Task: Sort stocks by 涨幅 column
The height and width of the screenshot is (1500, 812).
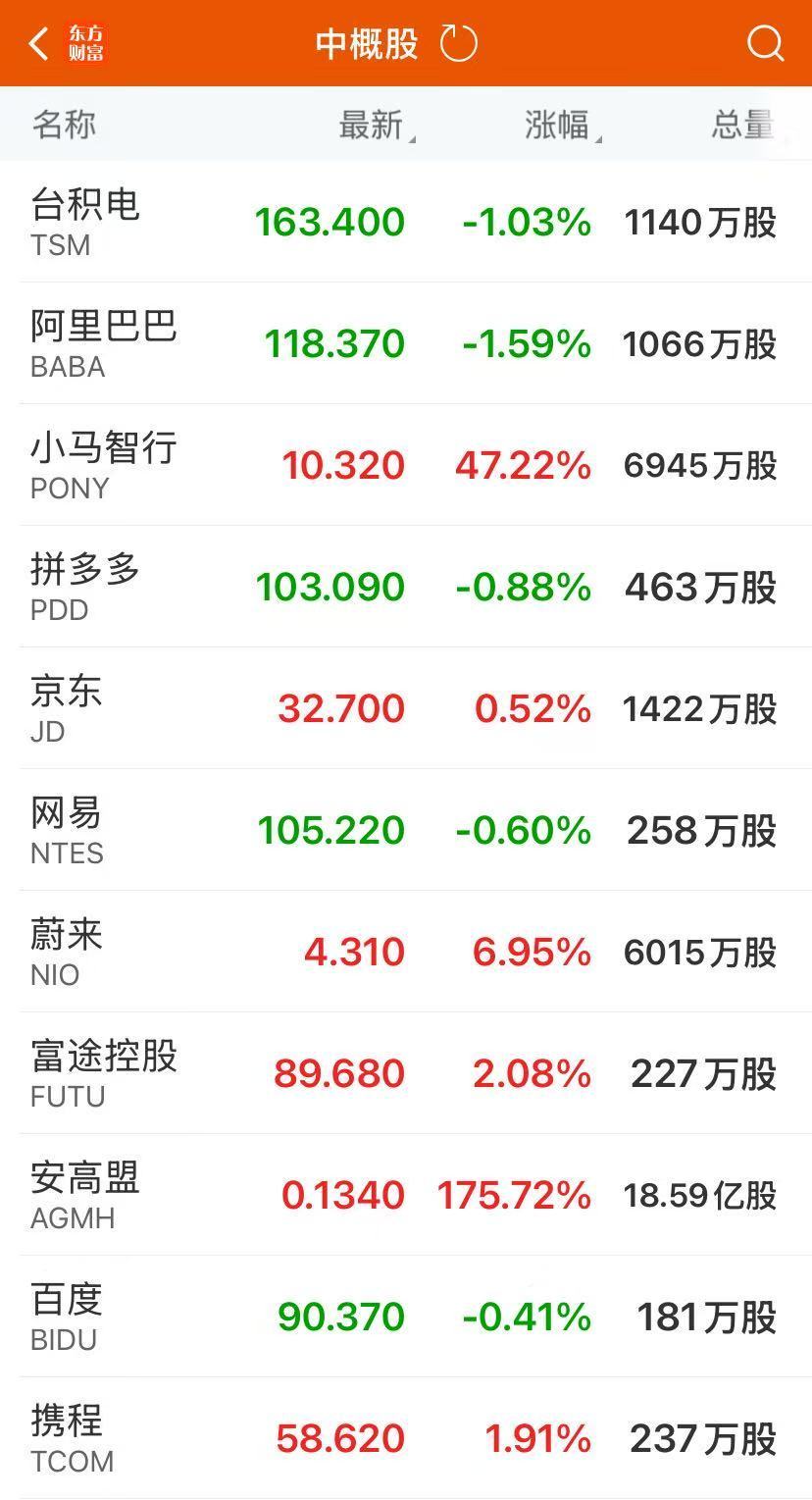Action: point(559,126)
